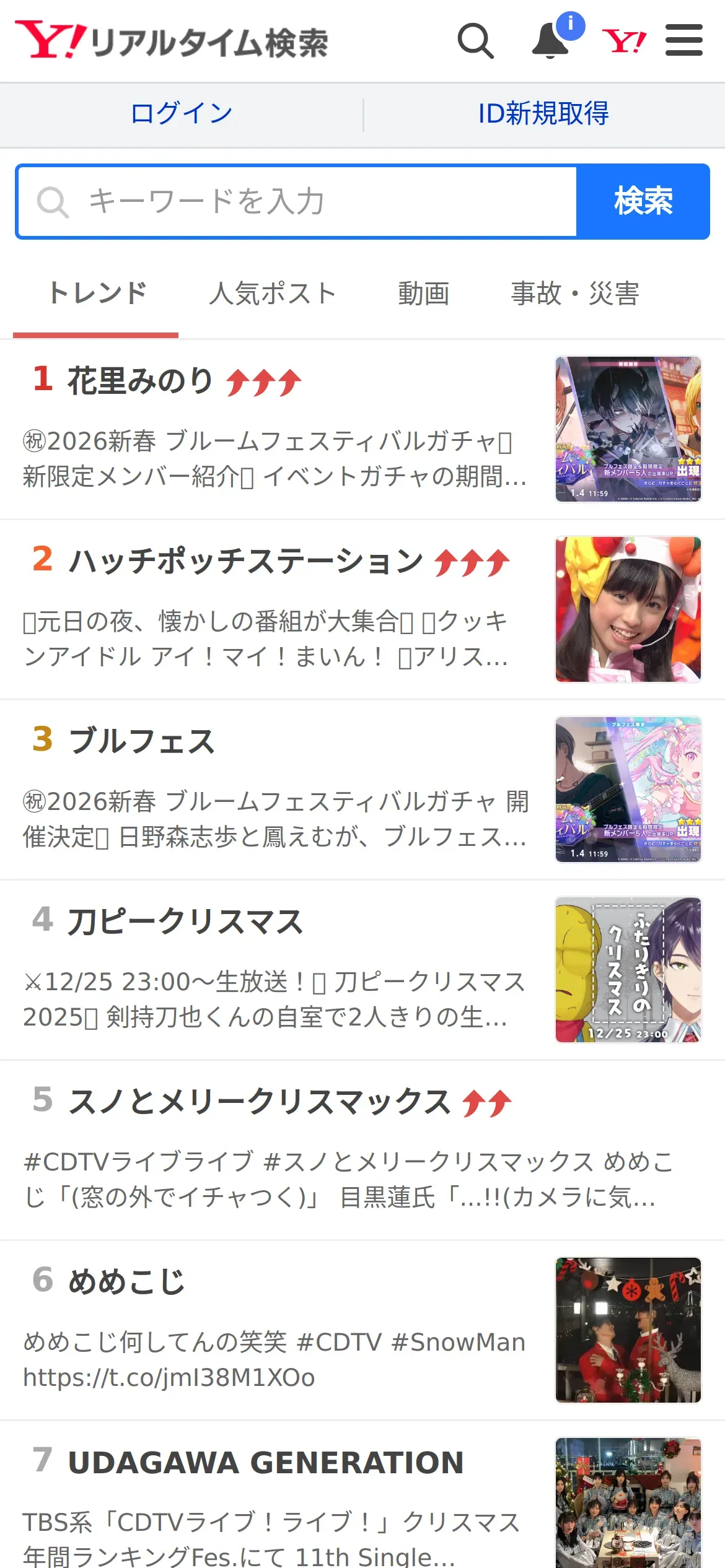The image size is (725, 1568).
Task: Tap the magnifier search icon in header
Action: pyautogui.click(x=475, y=41)
